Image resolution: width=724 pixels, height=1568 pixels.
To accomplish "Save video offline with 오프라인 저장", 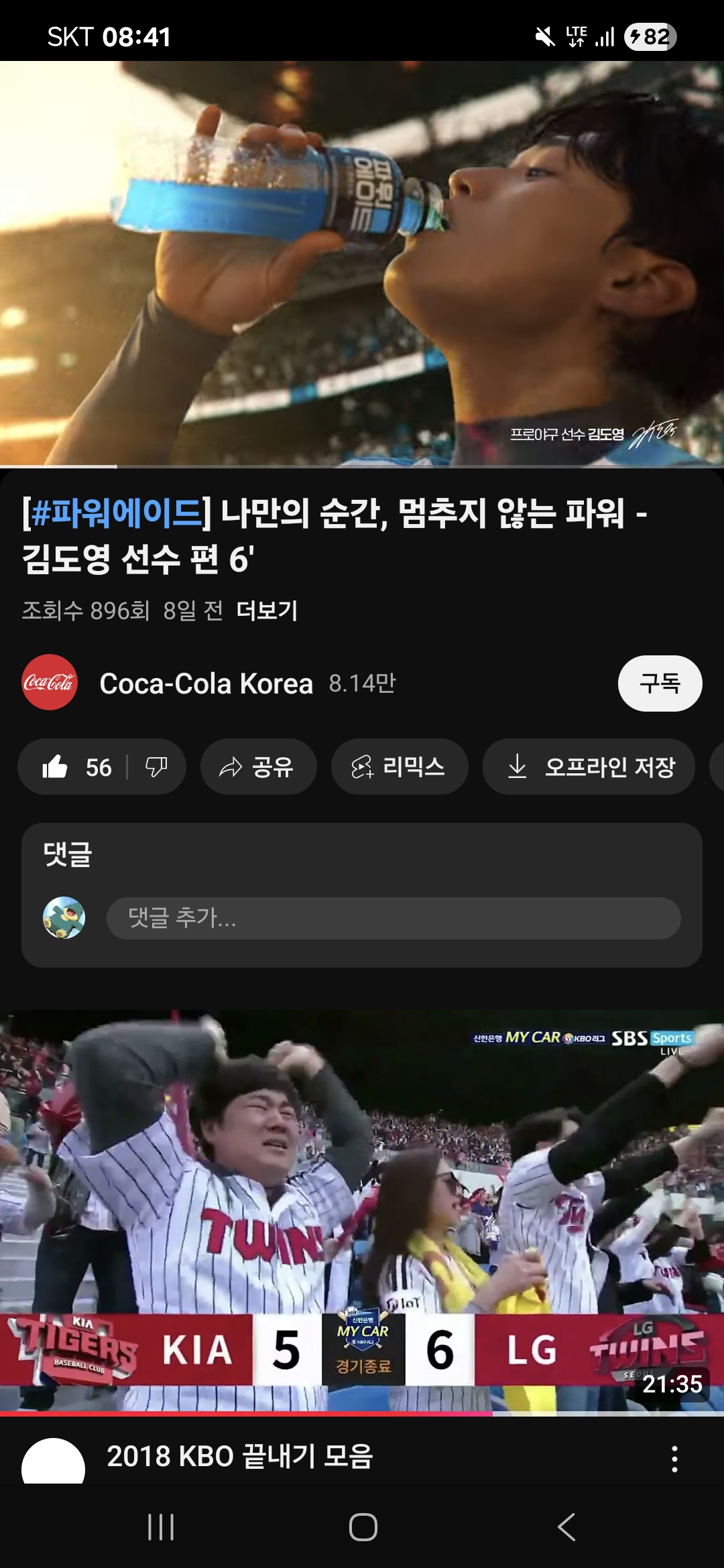I will [x=589, y=767].
